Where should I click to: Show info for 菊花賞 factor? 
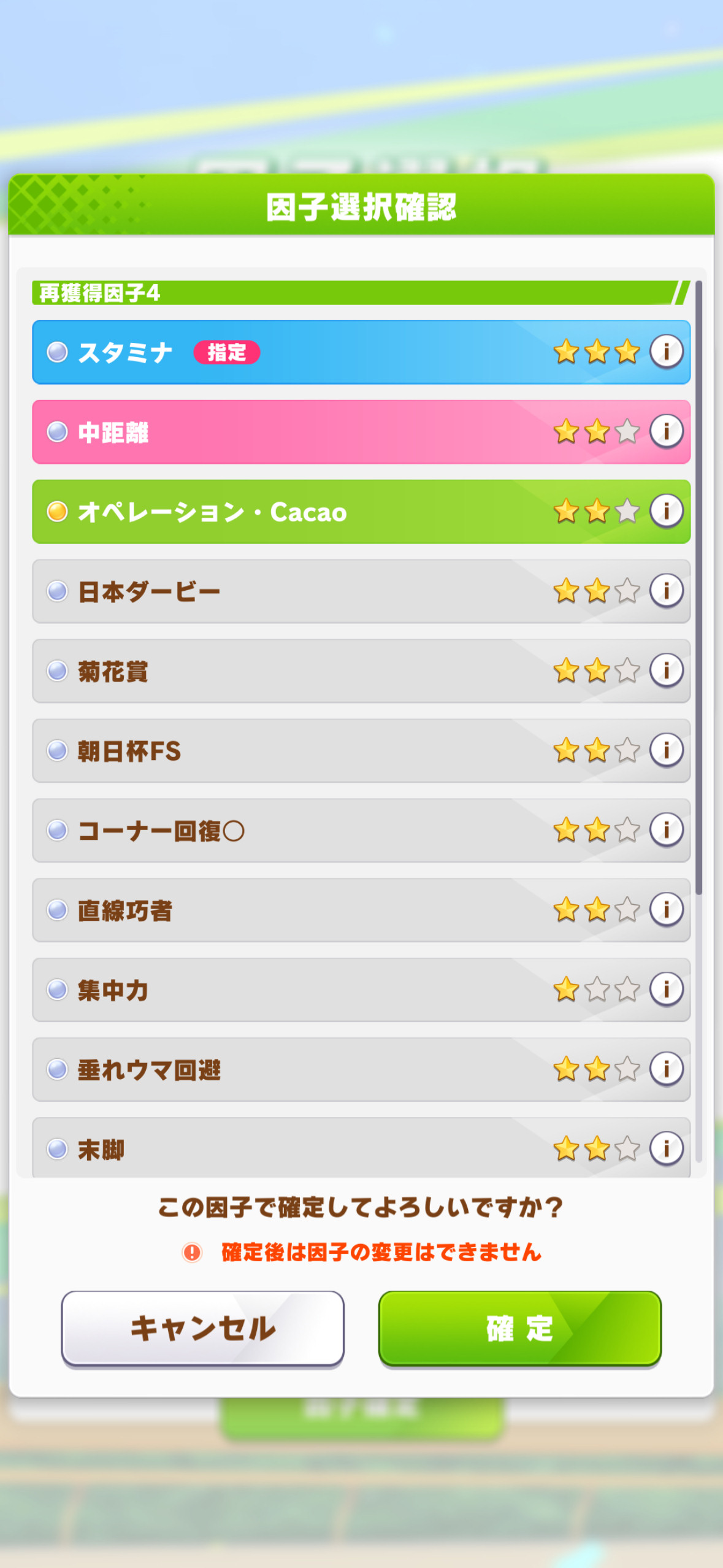tap(667, 671)
